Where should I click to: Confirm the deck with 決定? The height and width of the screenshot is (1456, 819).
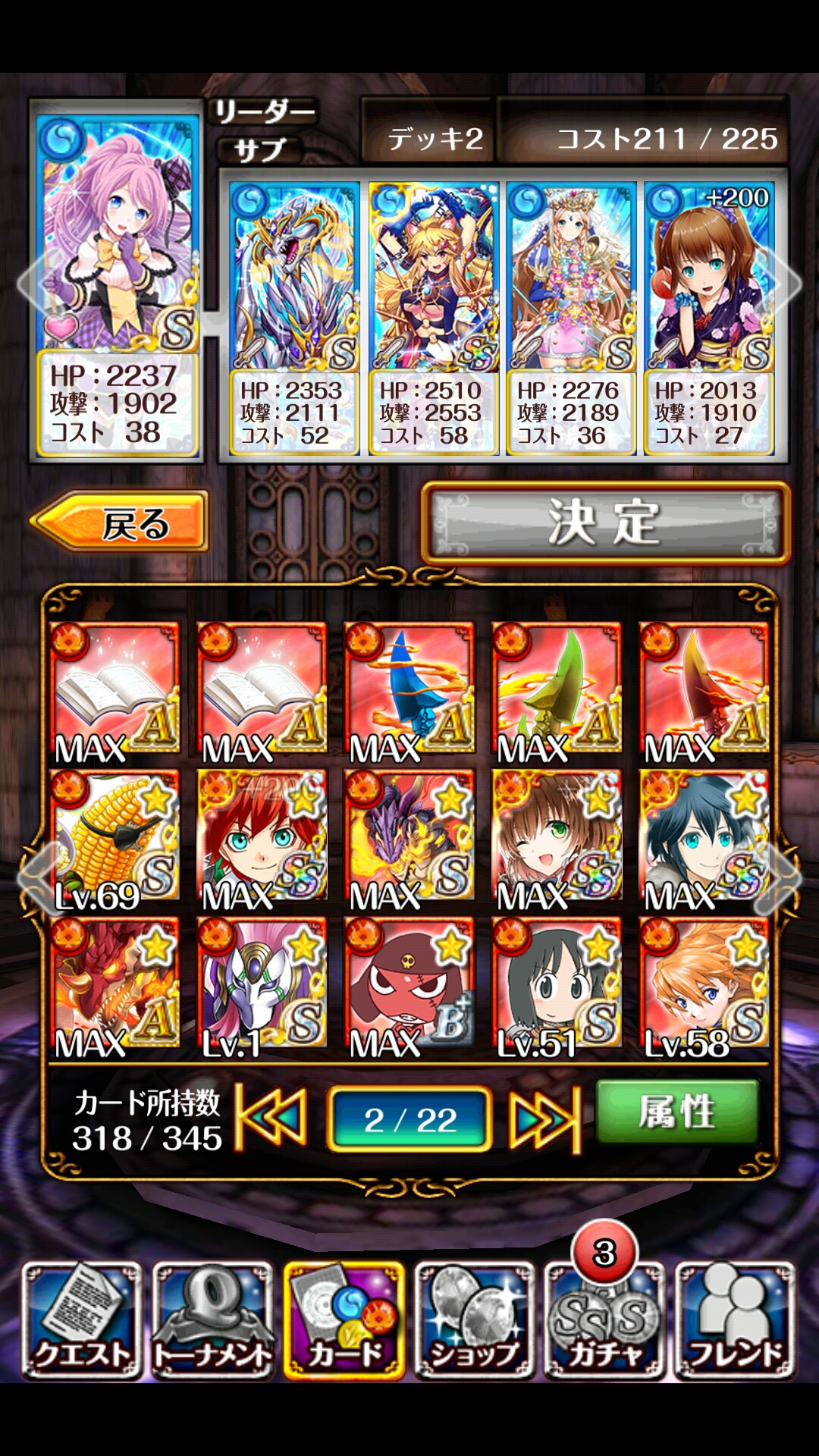click(605, 522)
